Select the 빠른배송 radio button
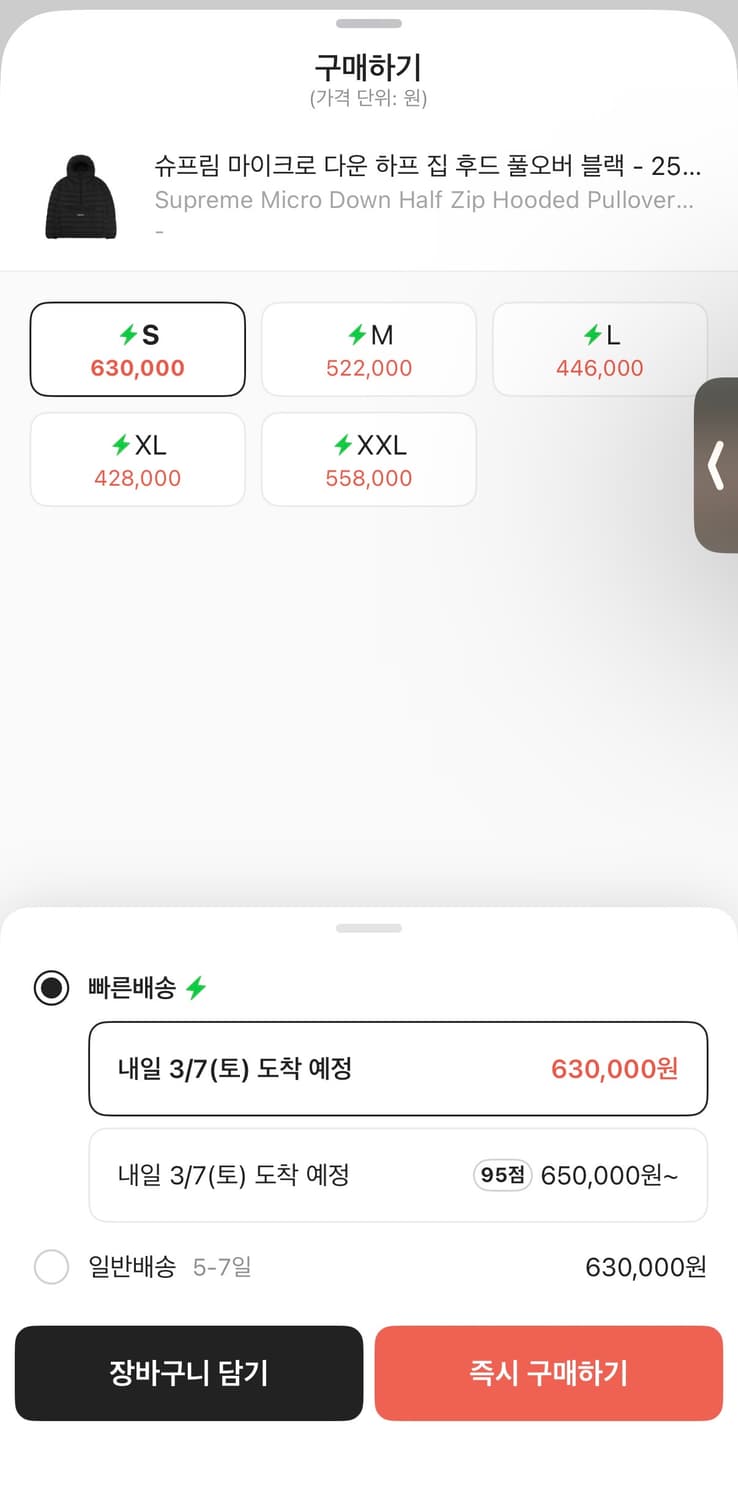Screen dimensions: 738x1500 [51, 987]
